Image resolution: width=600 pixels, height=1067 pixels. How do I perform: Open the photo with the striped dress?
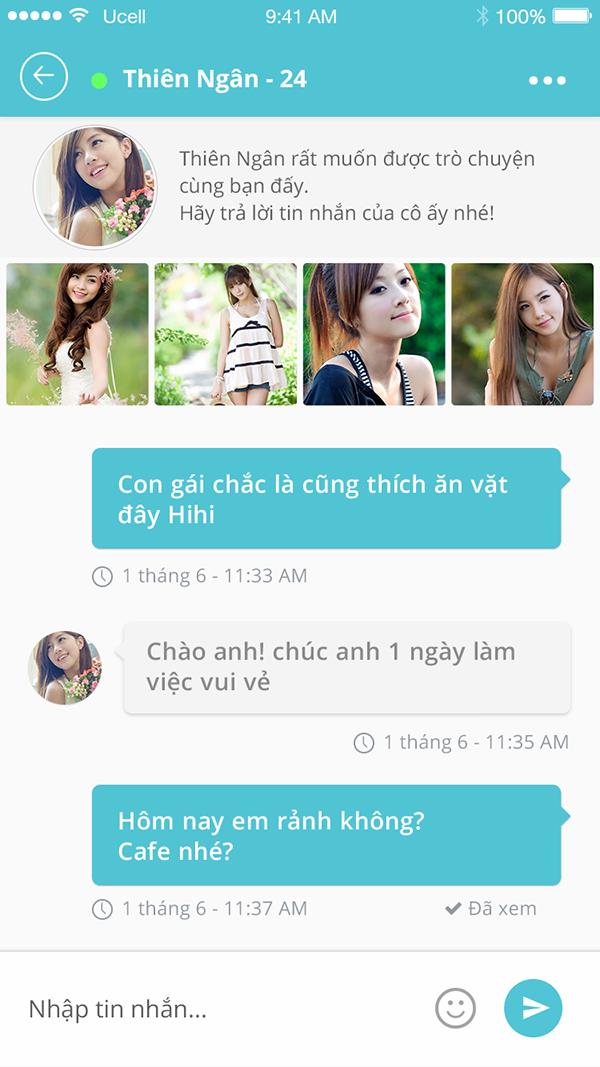[226, 334]
